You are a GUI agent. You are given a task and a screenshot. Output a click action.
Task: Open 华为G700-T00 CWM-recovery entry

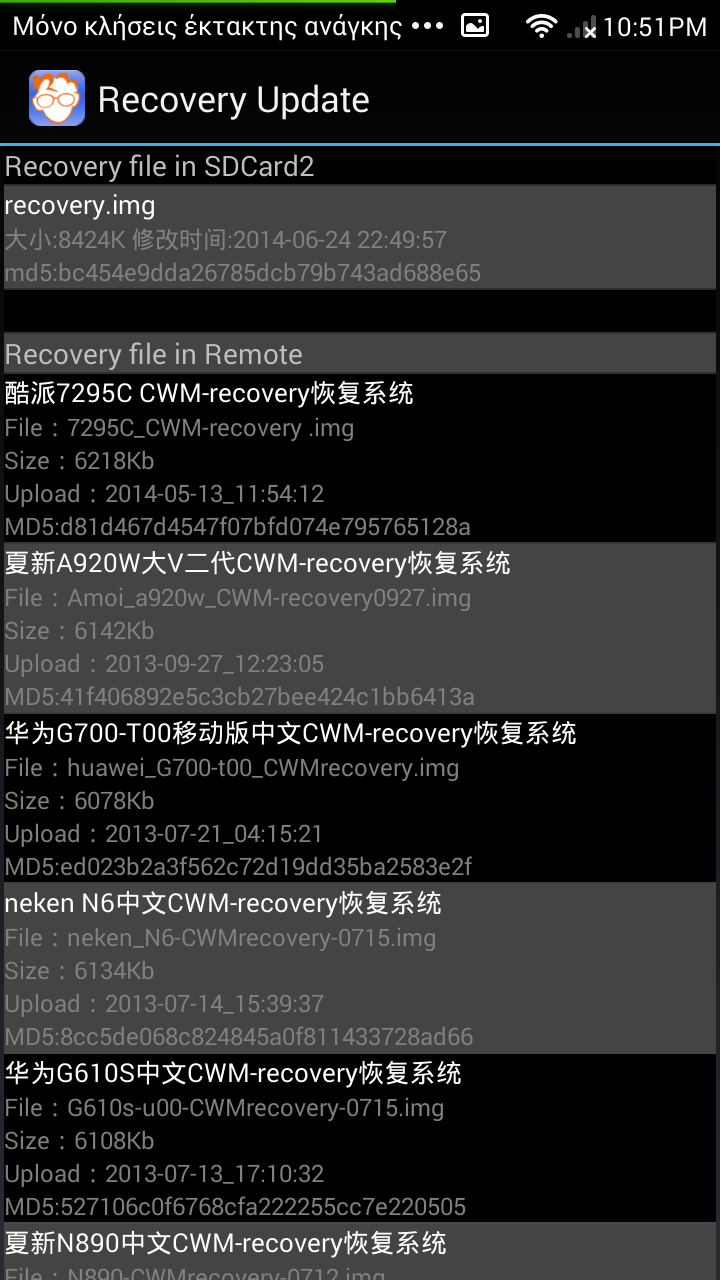tap(360, 798)
